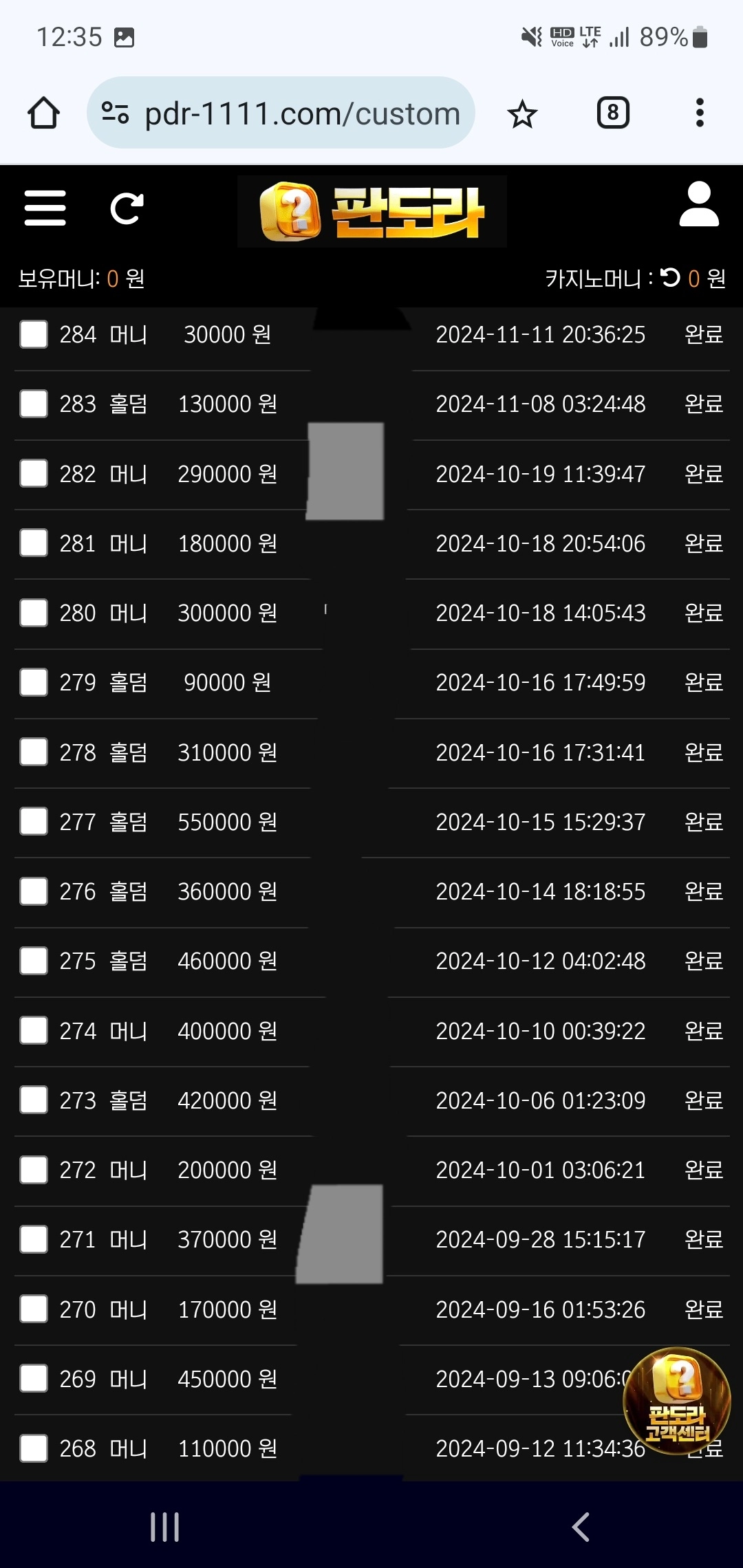Go to browser home page

pyautogui.click(x=43, y=113)
